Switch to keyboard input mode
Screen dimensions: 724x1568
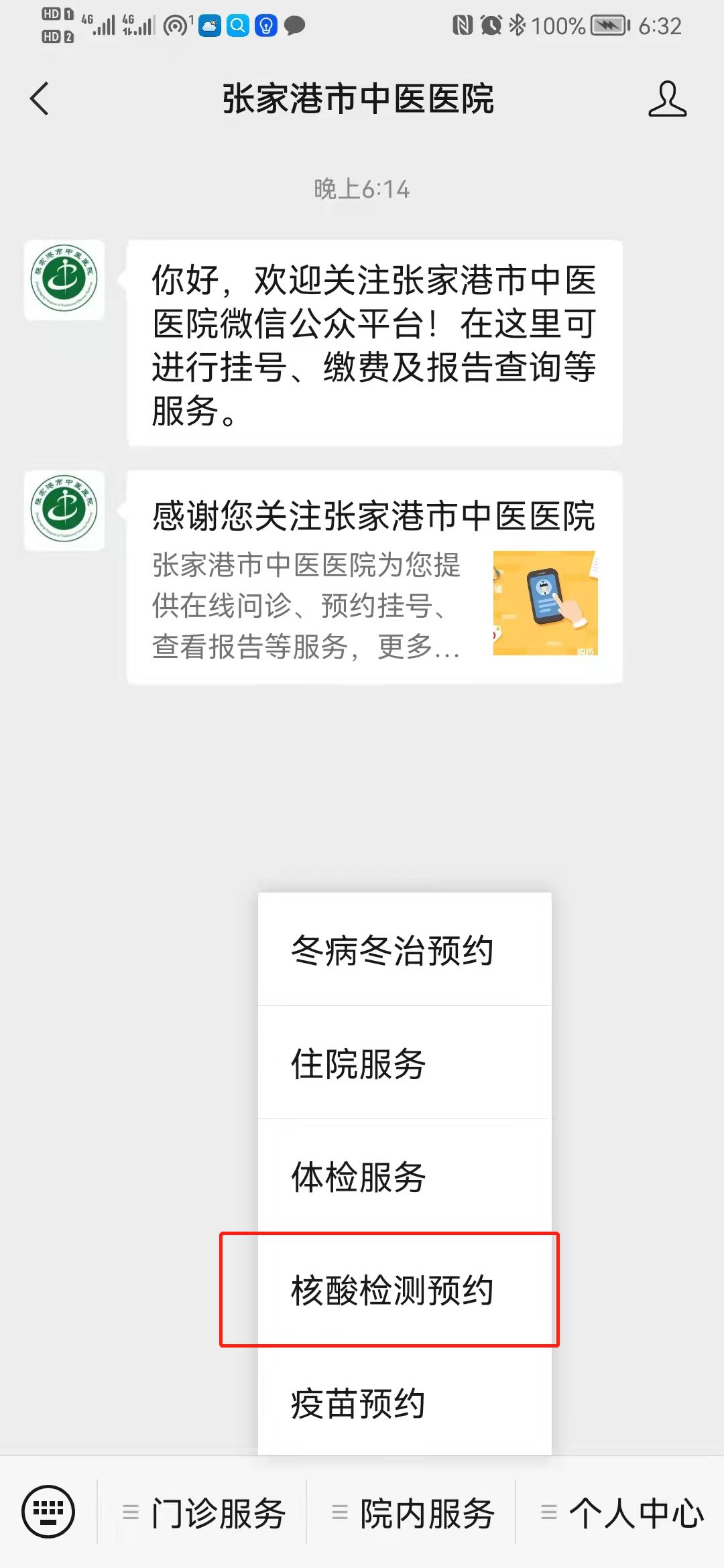tap(48, 1512)
